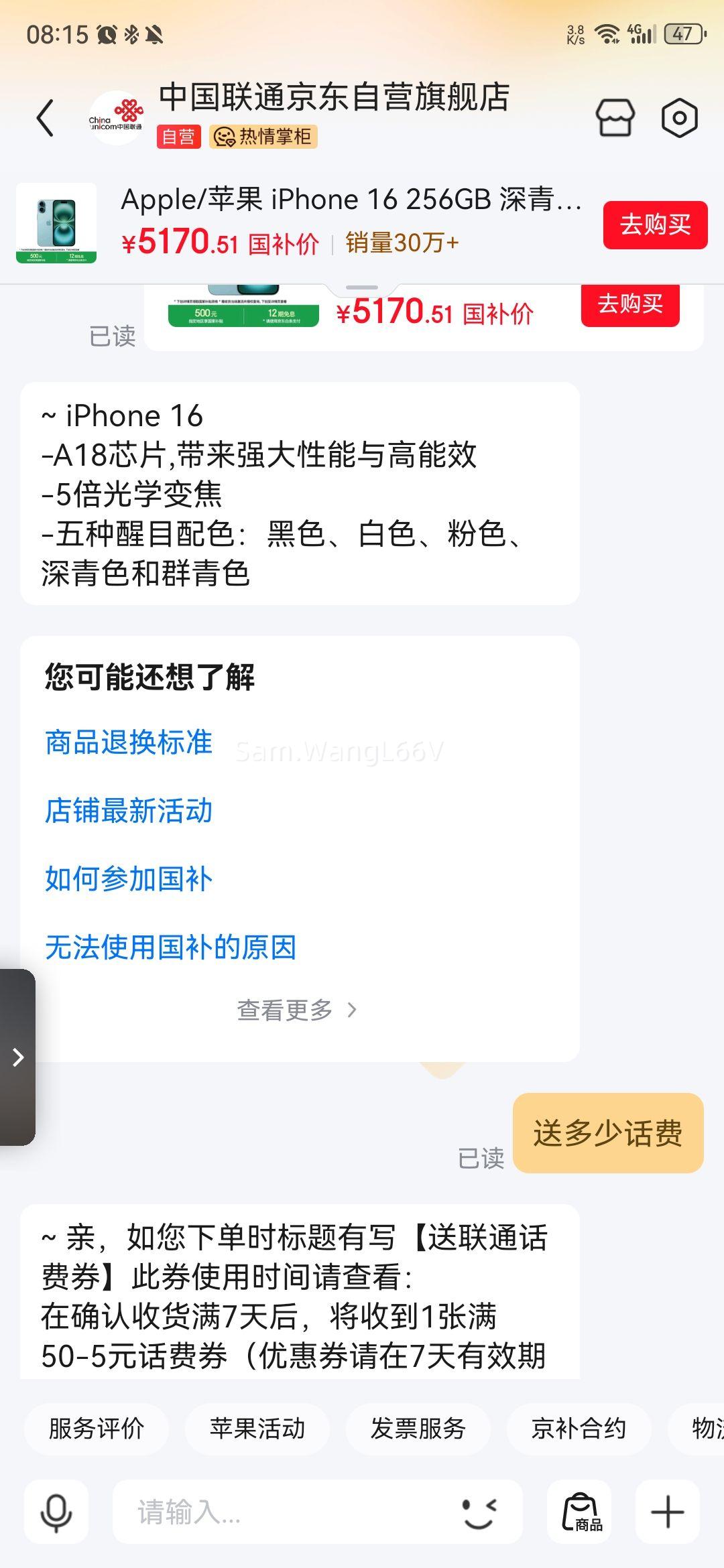Open the 京补合约 quick menu item
Viewport: 724px width, 1568px height.
[579, 1428]
